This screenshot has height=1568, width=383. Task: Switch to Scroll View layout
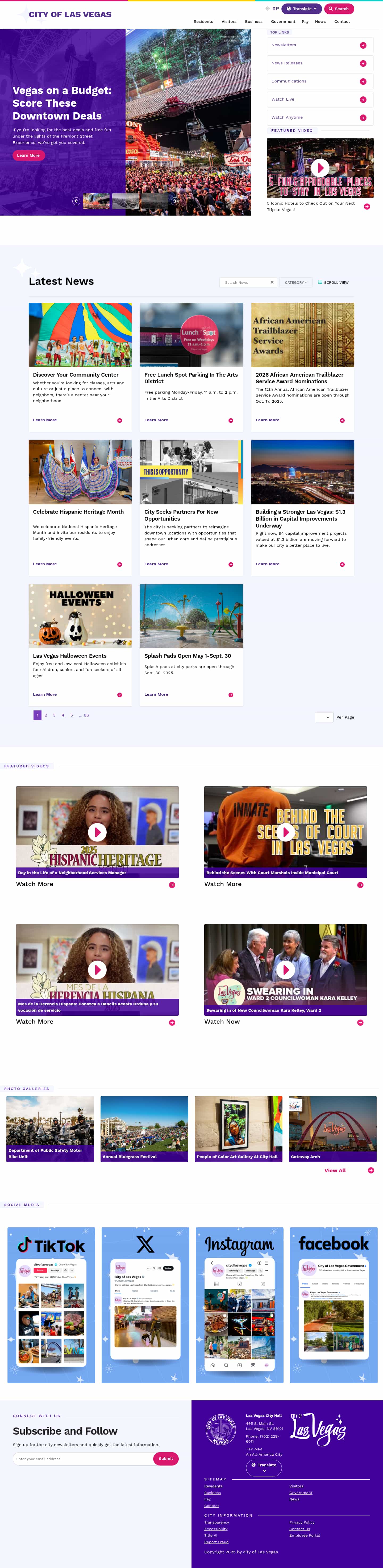point(333,282)
